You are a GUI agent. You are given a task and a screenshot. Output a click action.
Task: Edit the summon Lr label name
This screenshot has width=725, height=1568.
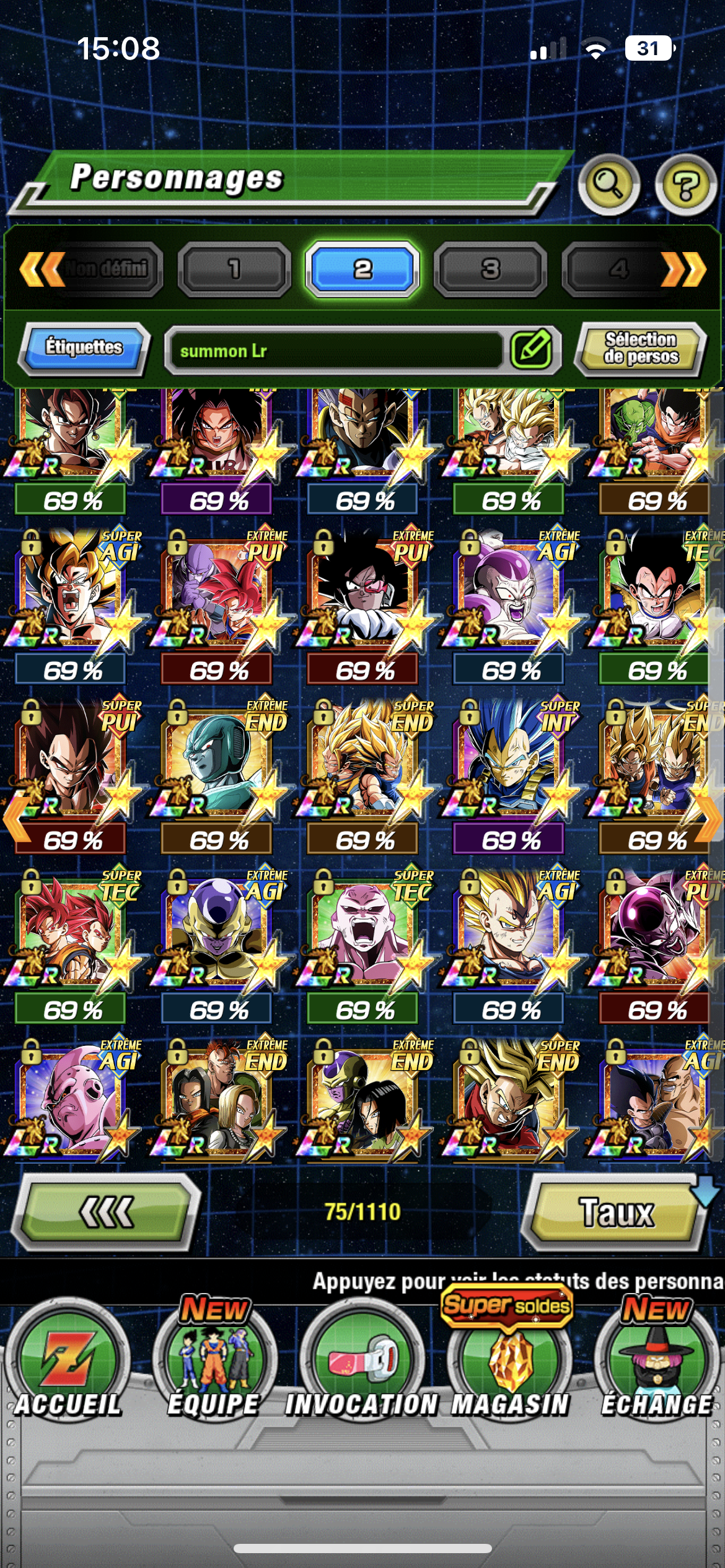(531, 349)
